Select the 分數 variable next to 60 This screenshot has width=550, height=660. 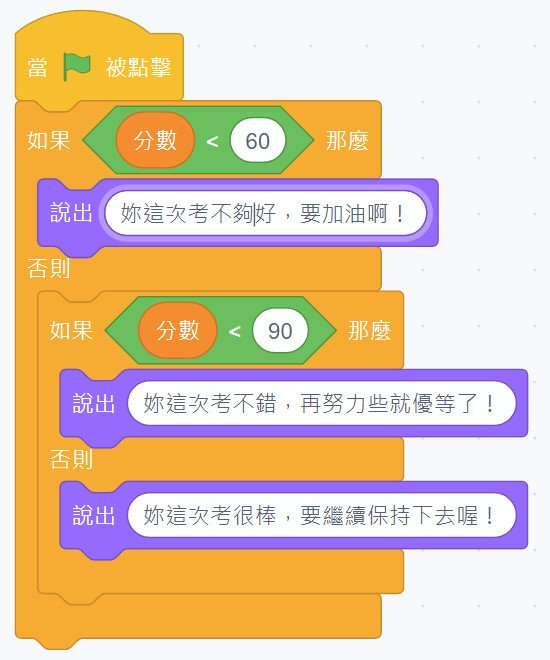(155, 140)
